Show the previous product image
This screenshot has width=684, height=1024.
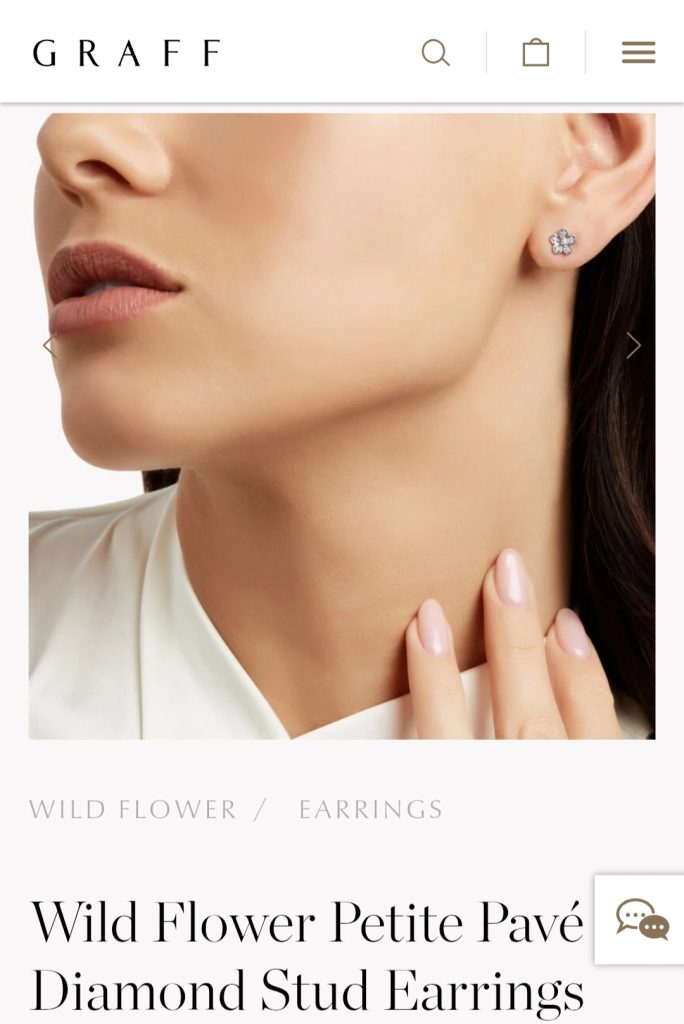48,346
